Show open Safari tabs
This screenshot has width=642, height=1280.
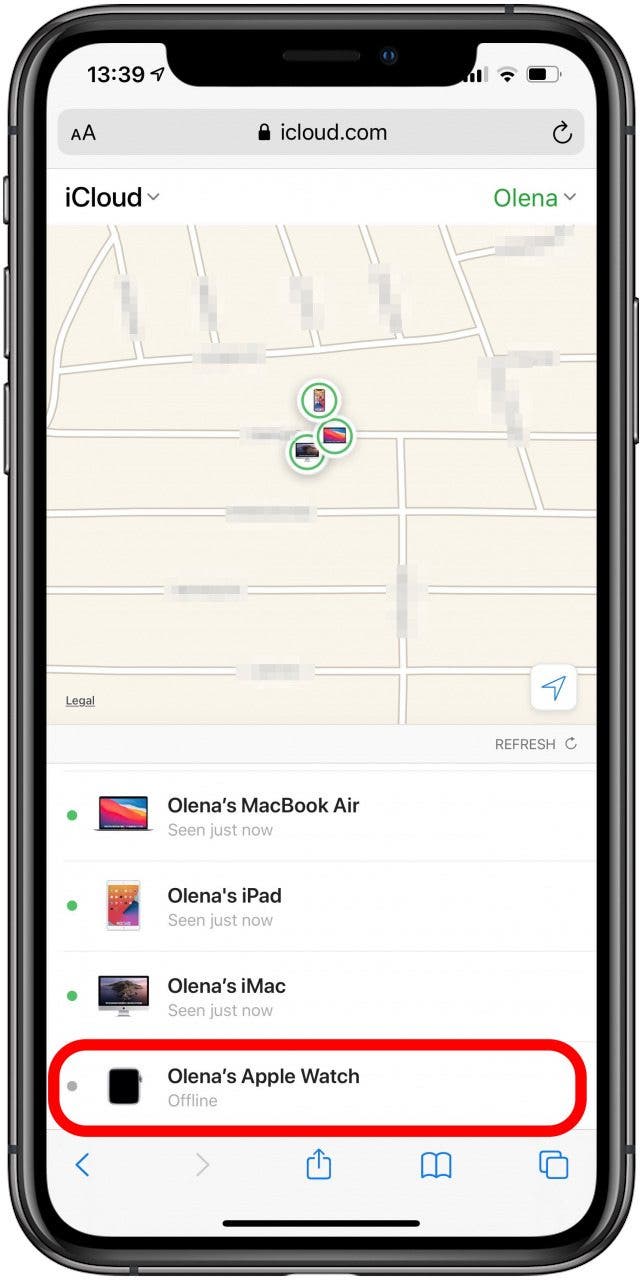(x=553, y=1164)
